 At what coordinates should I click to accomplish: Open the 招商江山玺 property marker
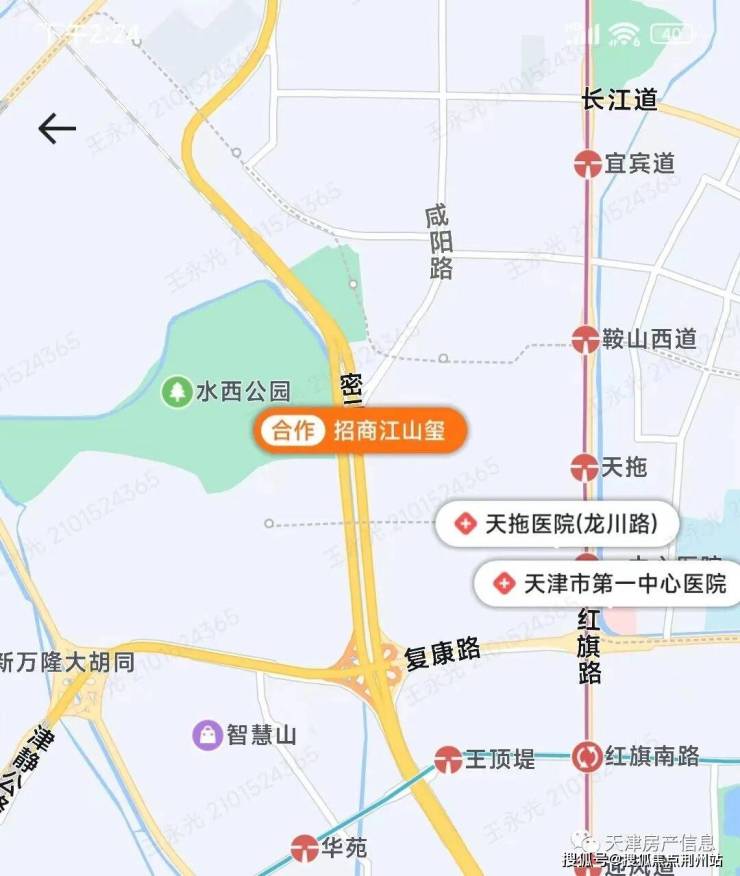point(360,431)
